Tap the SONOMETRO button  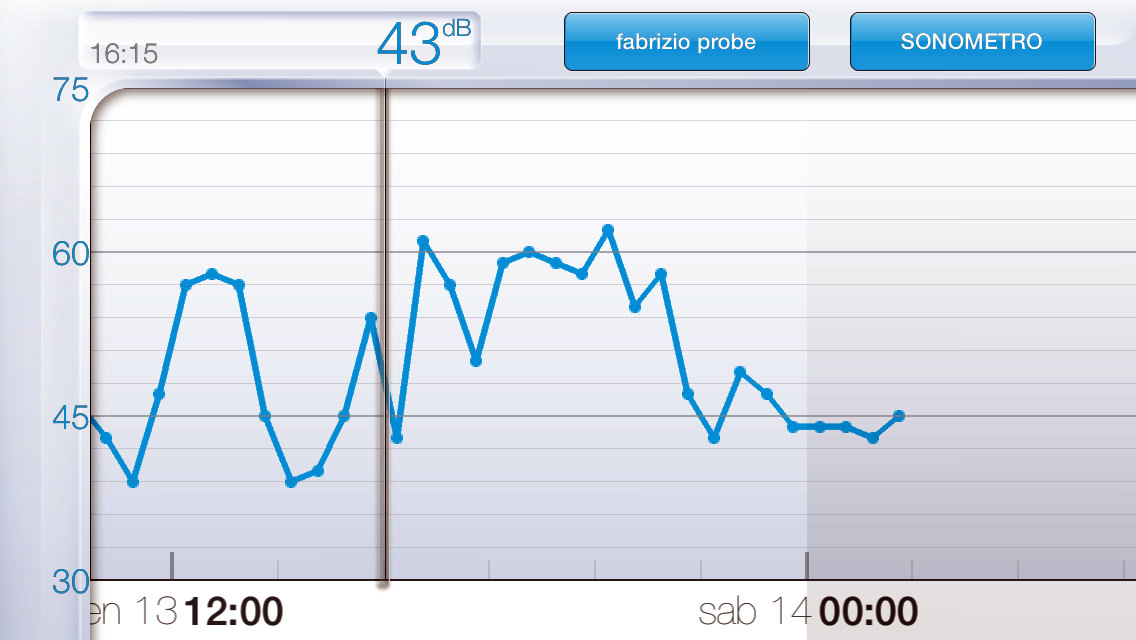(x=972, y=42)
